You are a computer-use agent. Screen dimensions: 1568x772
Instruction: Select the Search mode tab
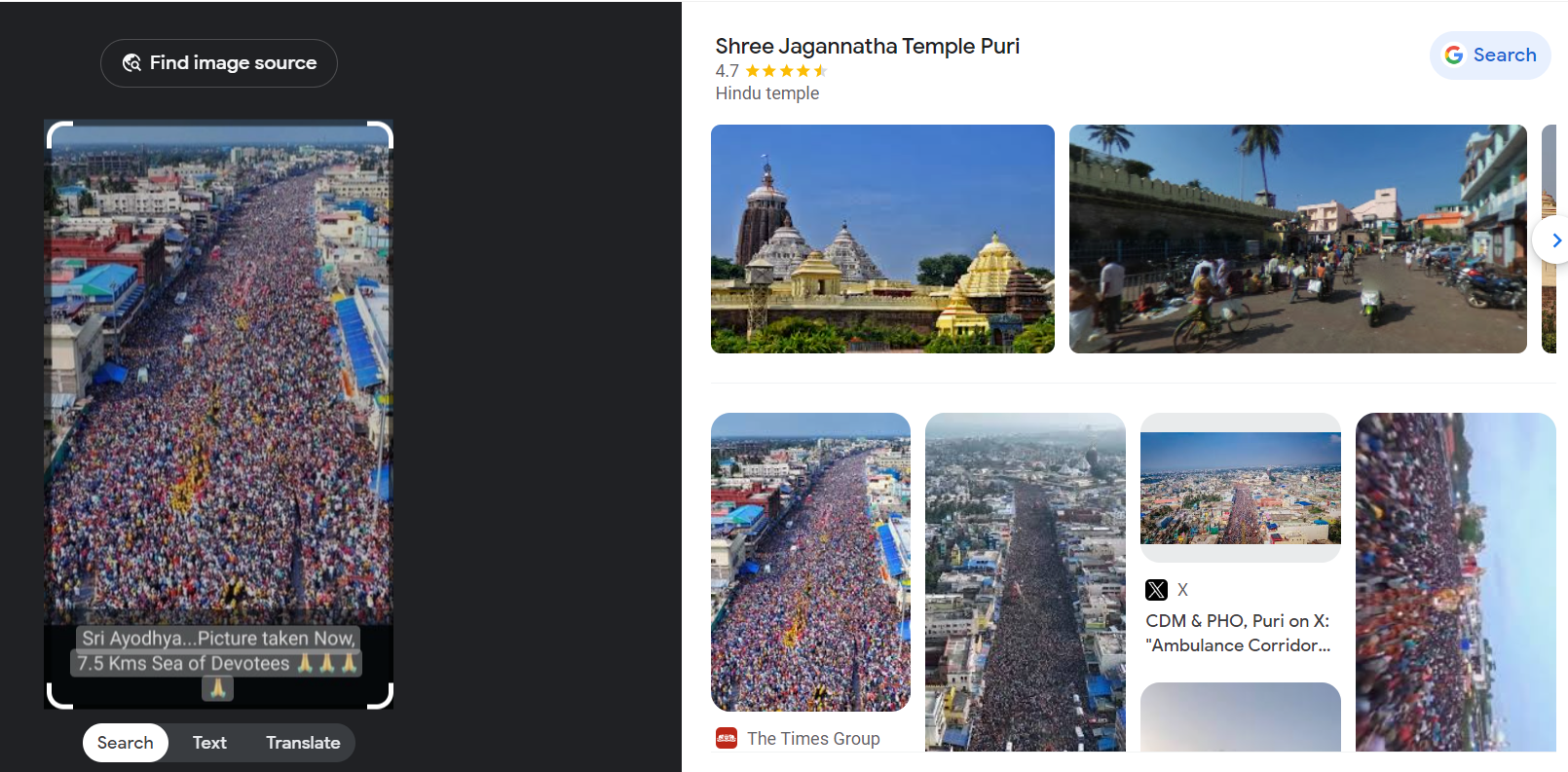[125, 743]
